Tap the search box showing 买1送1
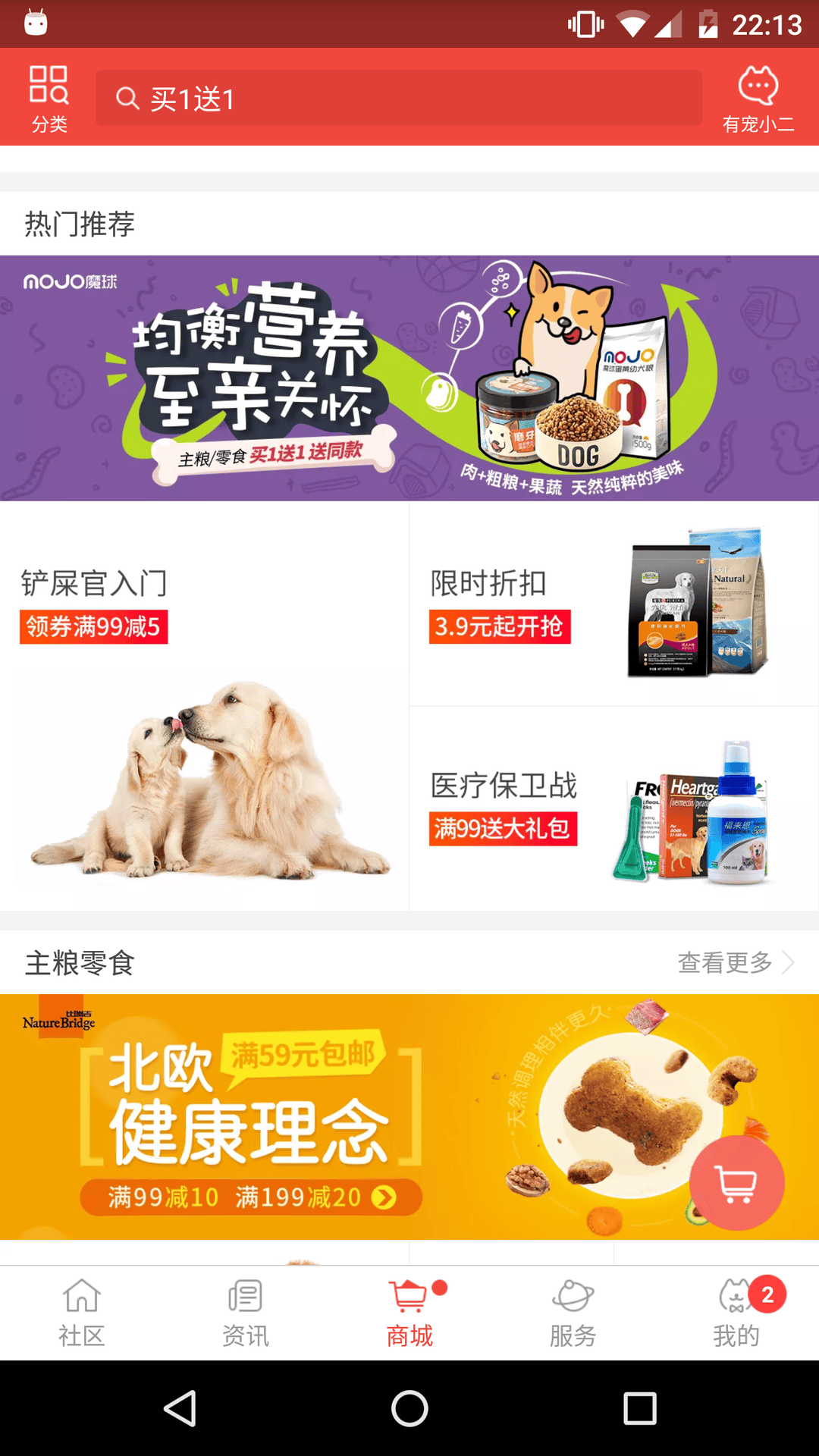 (x=398, y=99)
